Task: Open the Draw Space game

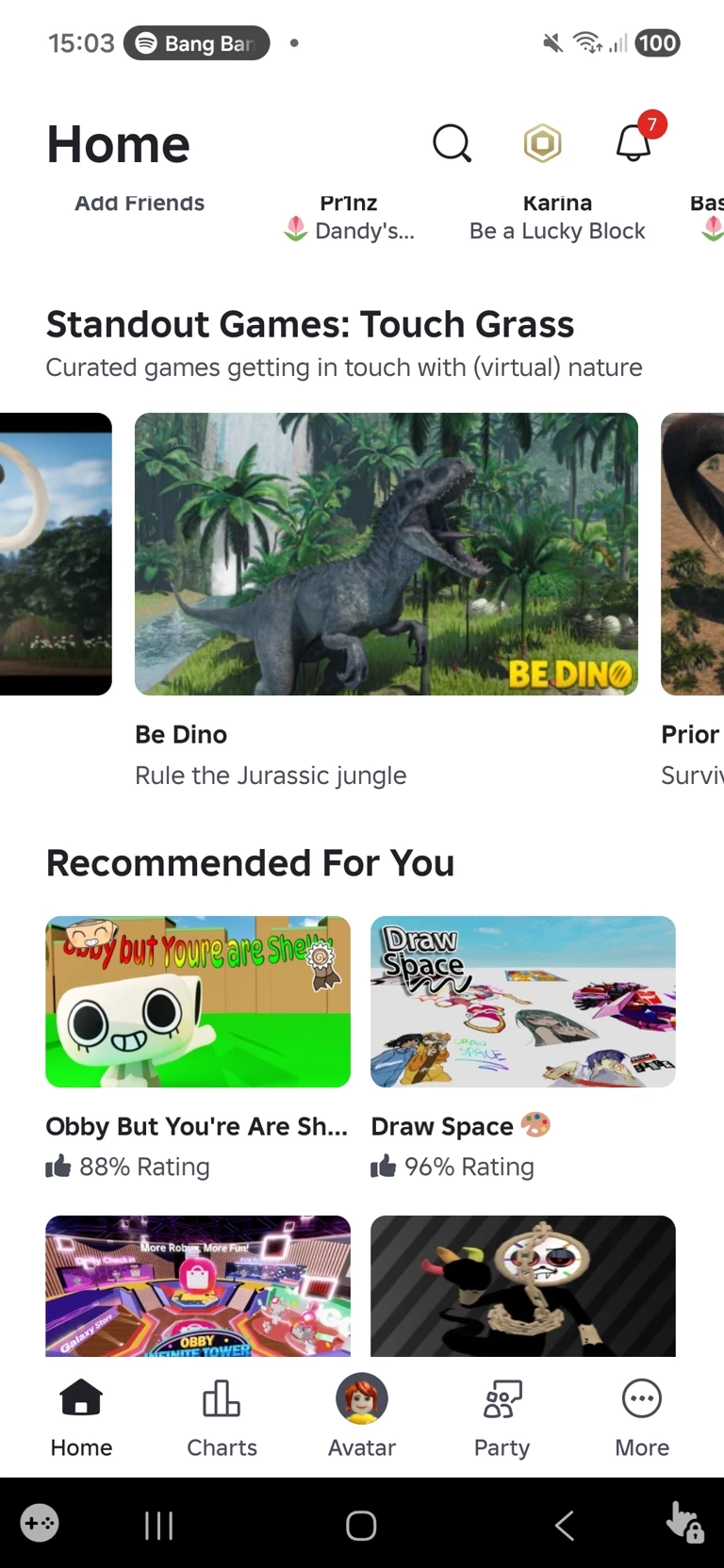Action: [523, 1002]
